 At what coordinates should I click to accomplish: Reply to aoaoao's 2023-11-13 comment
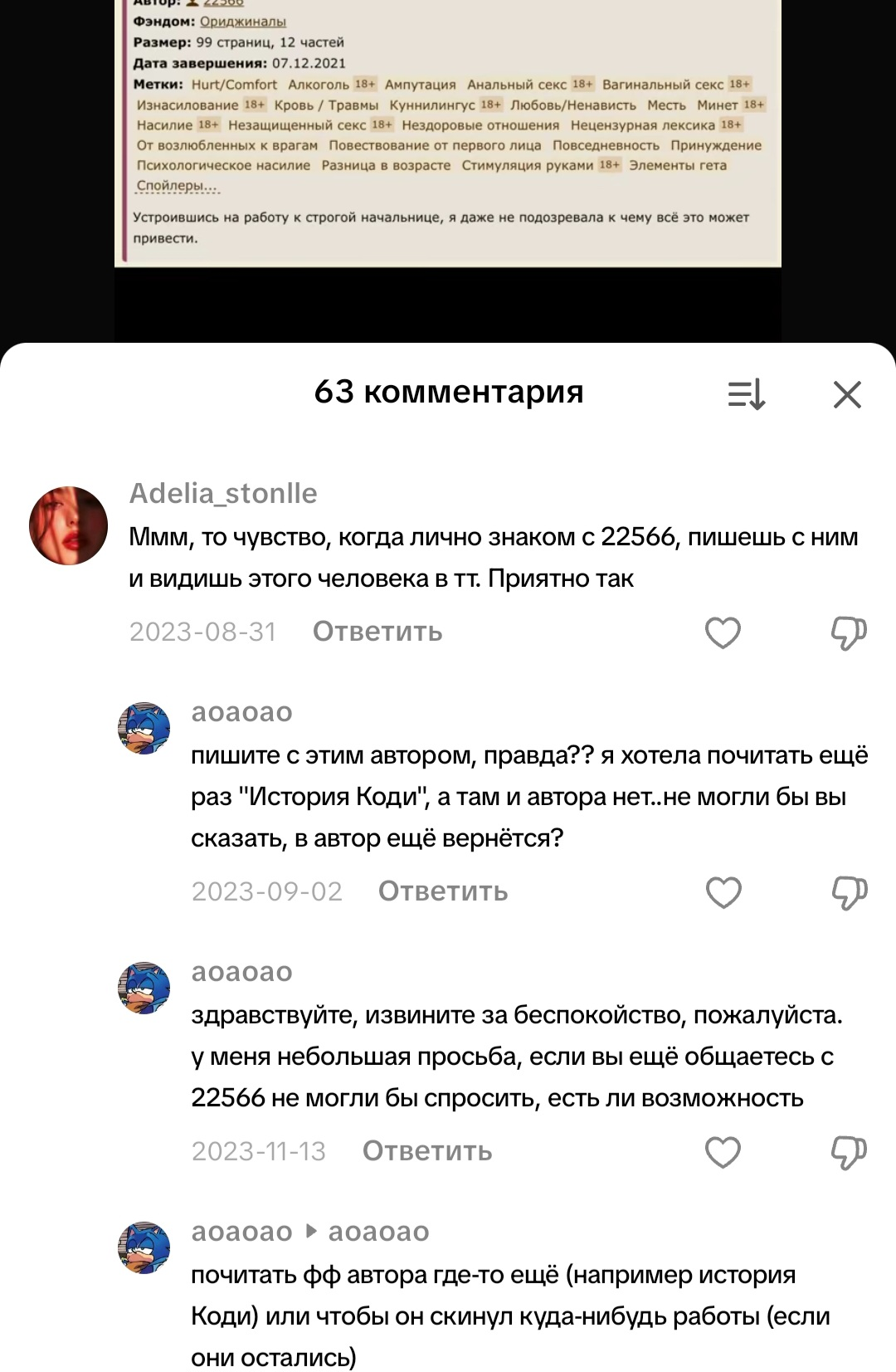427,1151
